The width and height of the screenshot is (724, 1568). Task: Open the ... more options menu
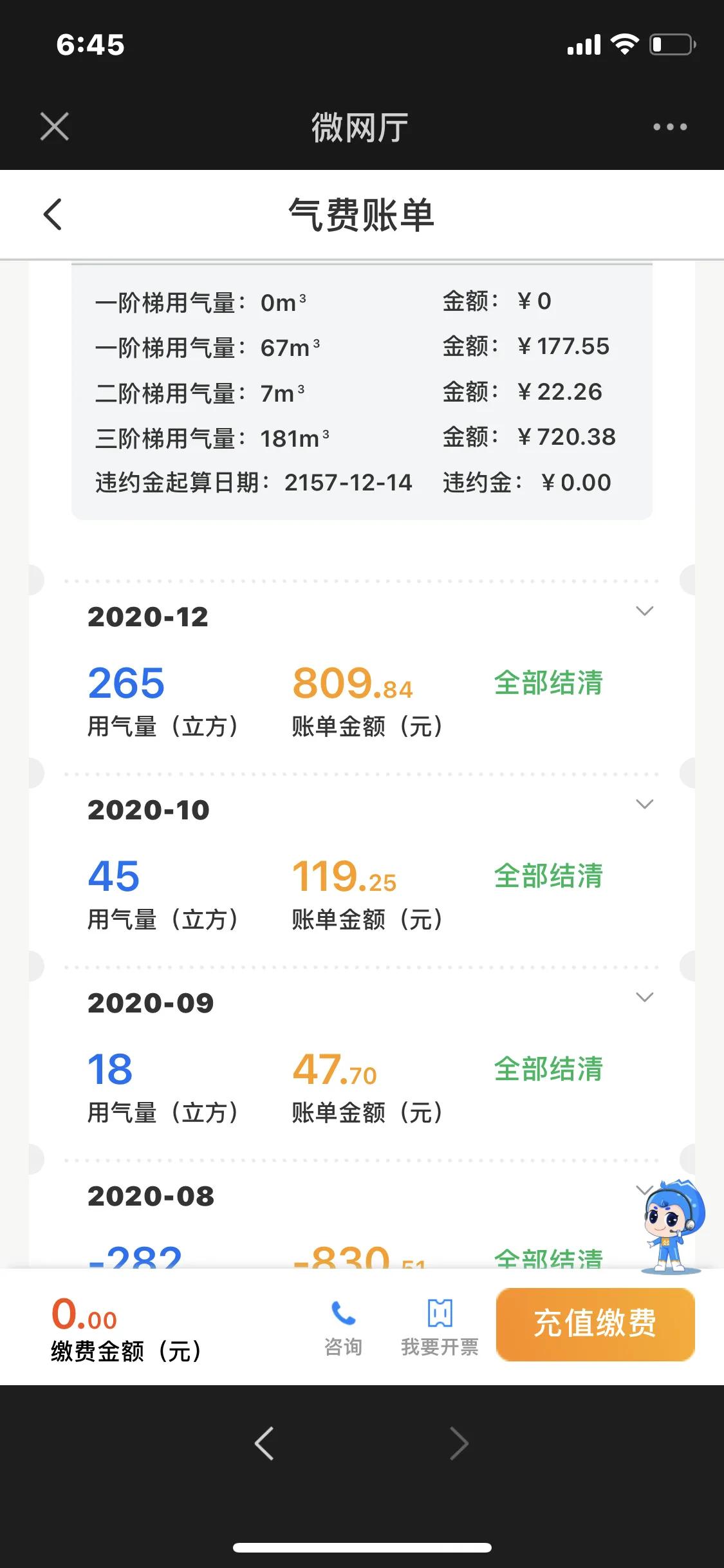[668, 126]
